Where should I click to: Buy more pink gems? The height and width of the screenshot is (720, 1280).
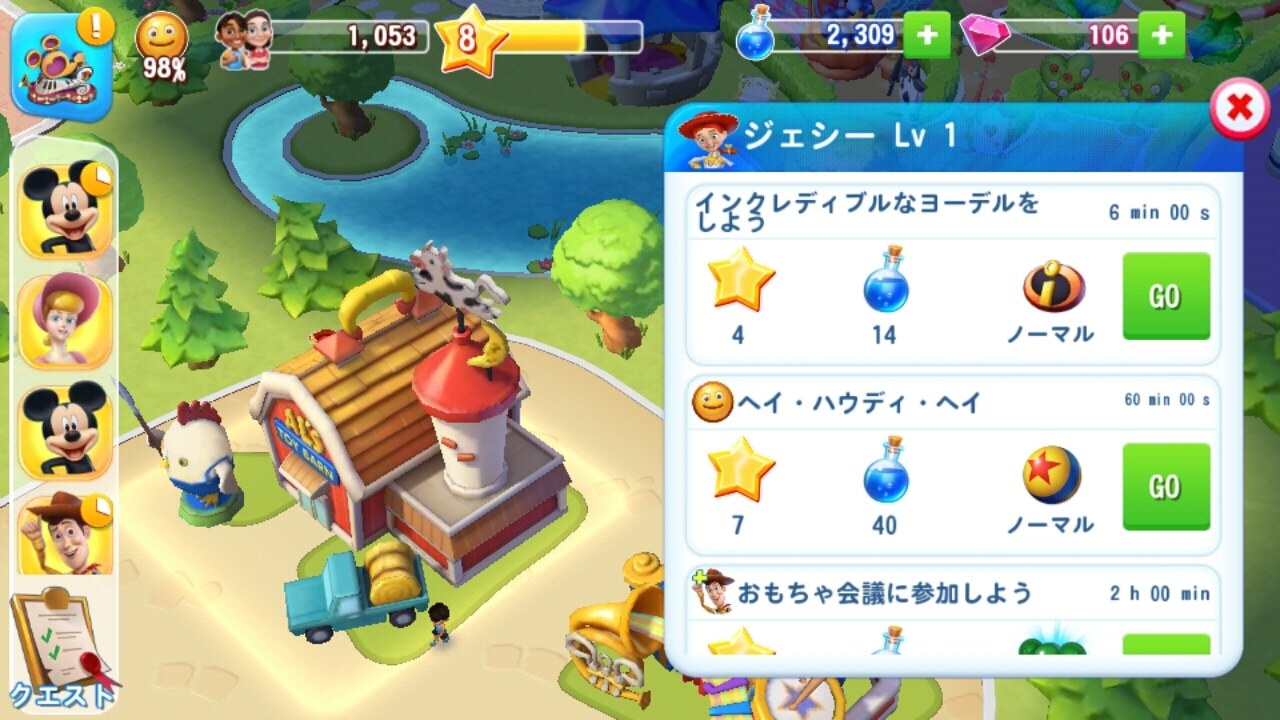pos(1161,36)
